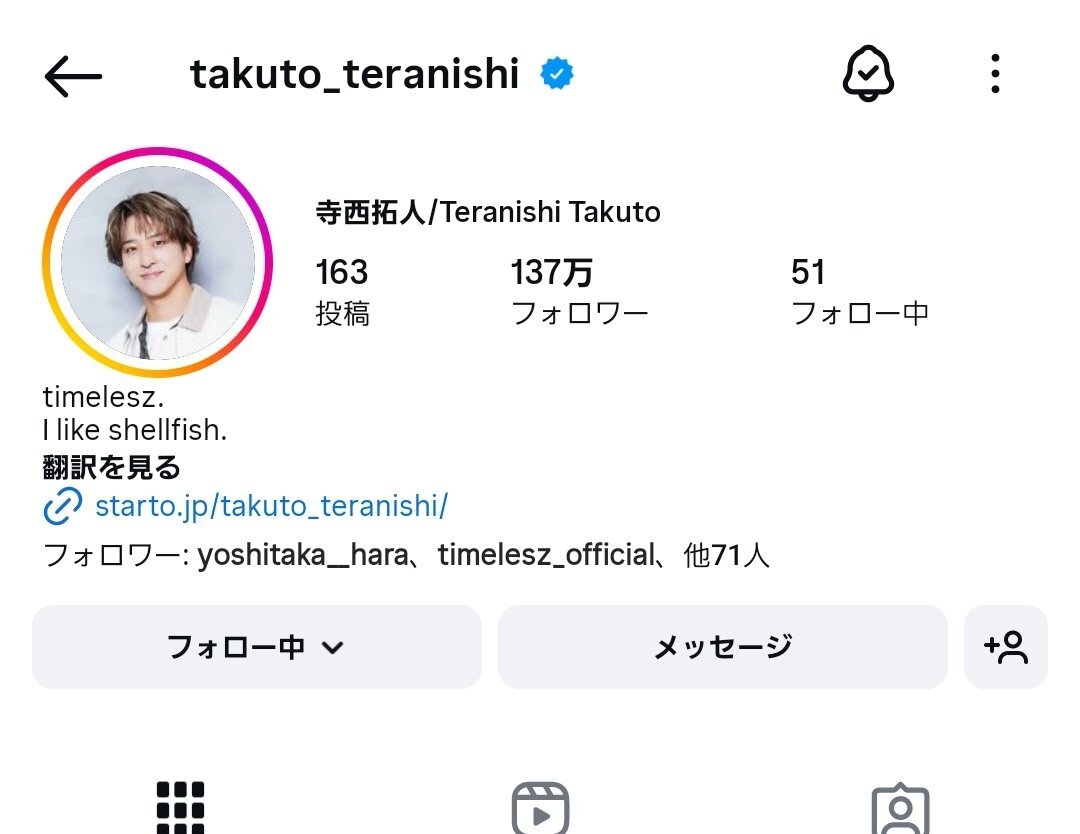Open the three-dot overflow menu
This screenshot has width=1080, height=834.
coord(995,74)
